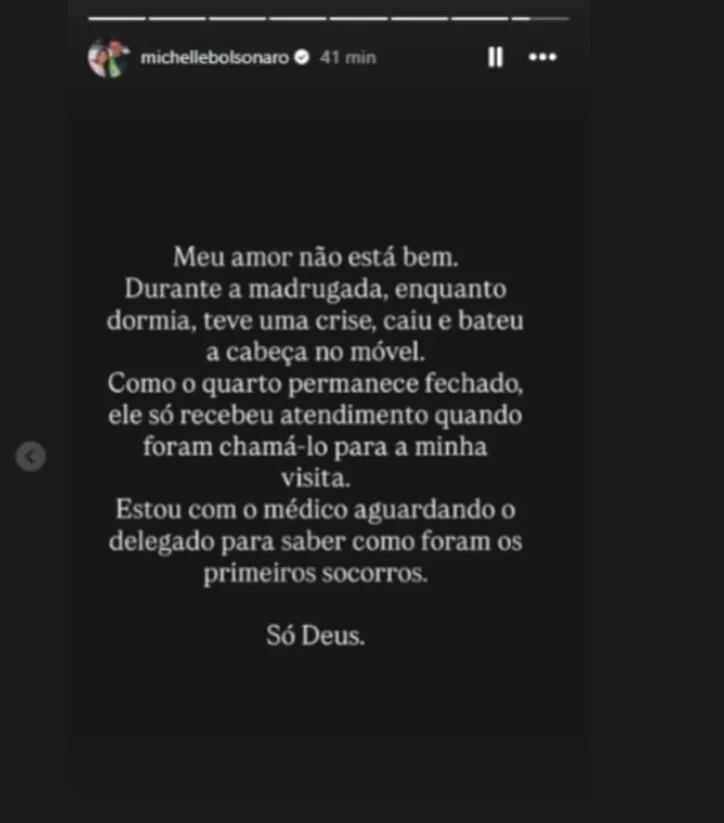This screenshot has height=823, width=724.
Task: Tap the story text "Só Deus"
Action: (316, 634)
